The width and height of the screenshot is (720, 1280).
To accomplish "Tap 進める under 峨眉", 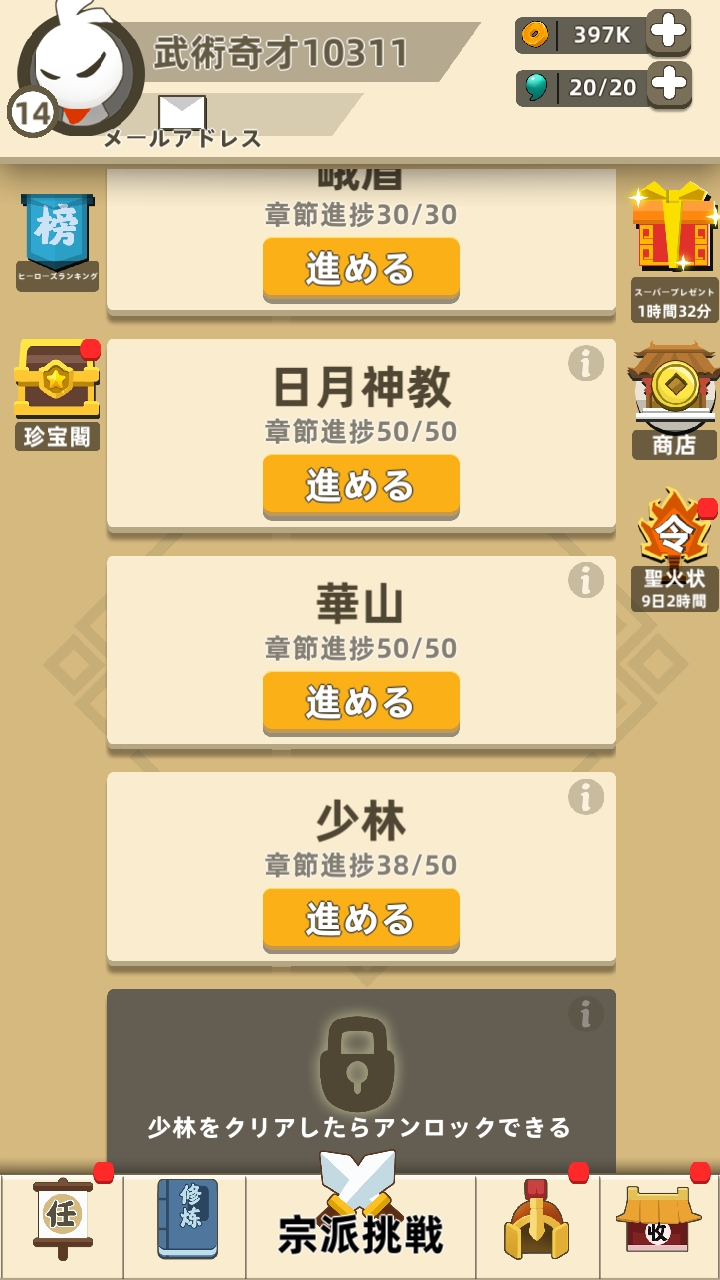I will pos(361,268).
